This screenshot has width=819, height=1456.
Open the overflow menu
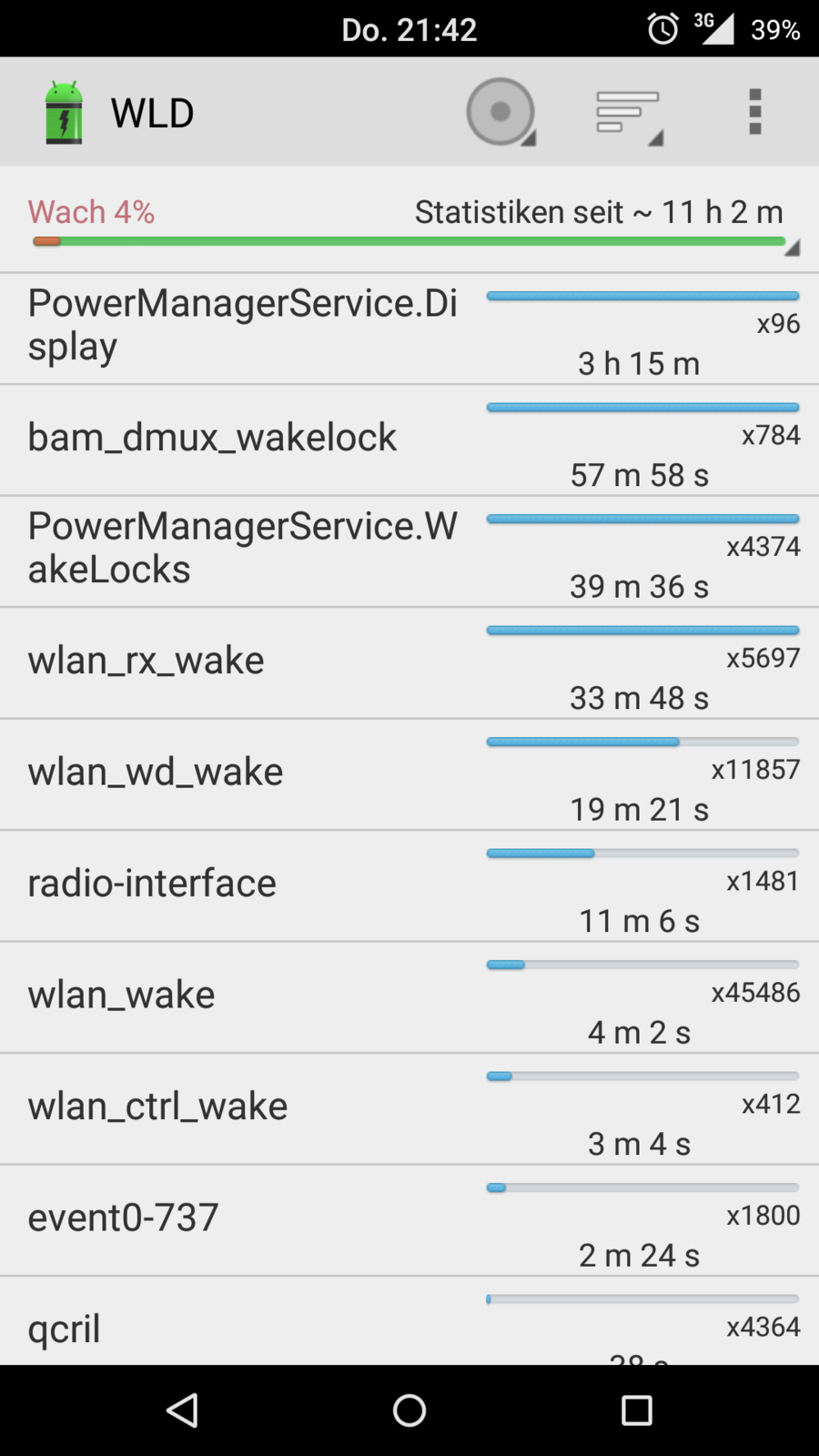(754, 112)
